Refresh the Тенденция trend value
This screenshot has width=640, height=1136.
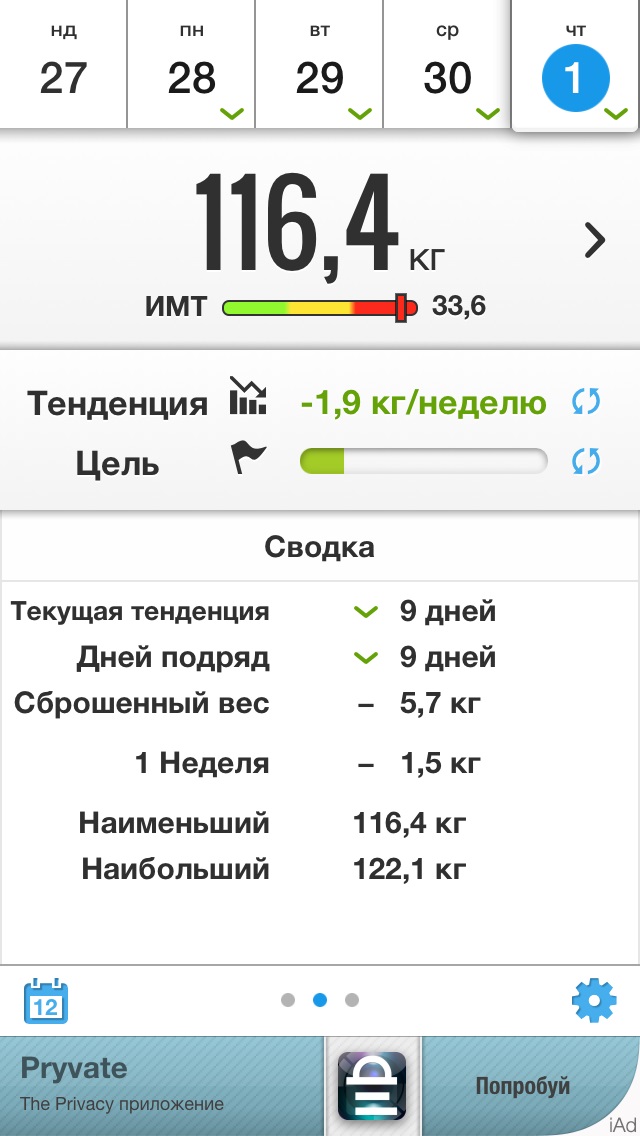[586, 403]
